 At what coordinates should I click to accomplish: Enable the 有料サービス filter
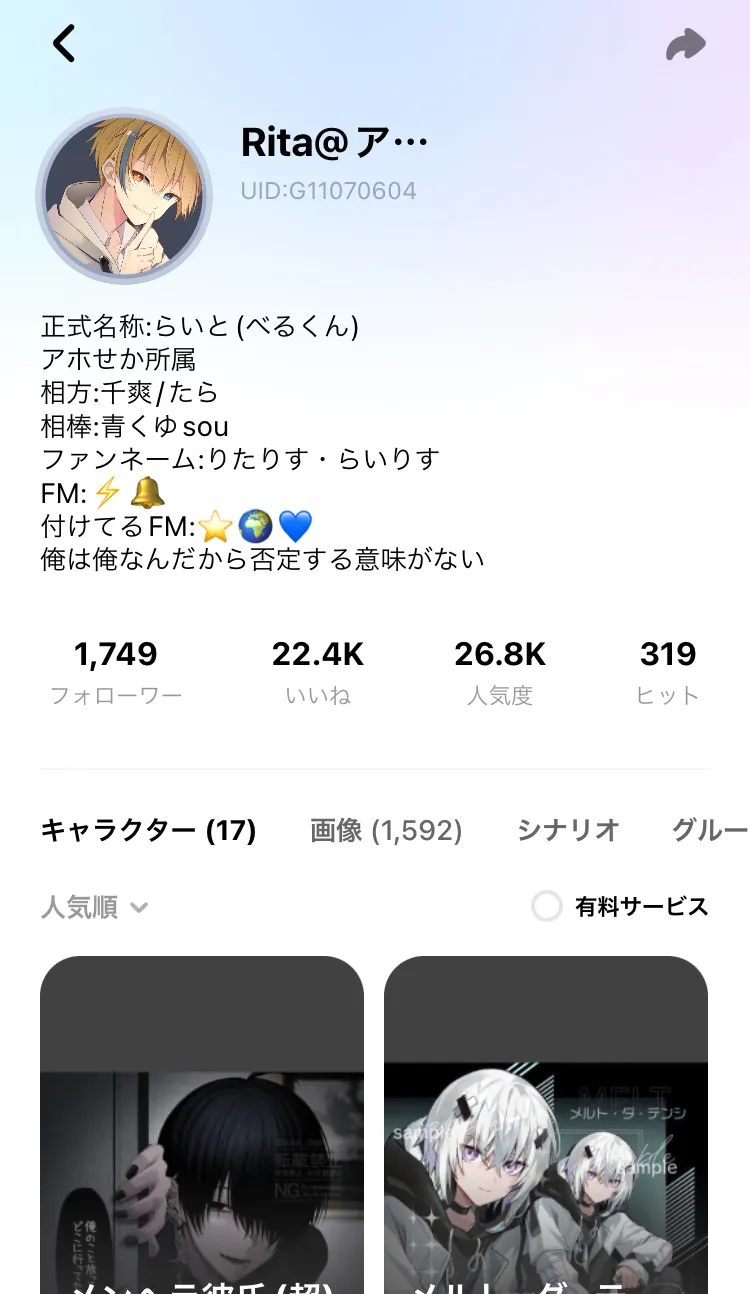pos(547,907)
